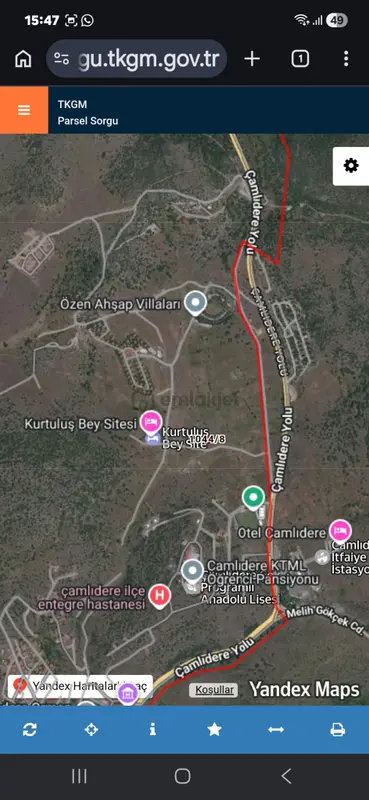Viewport: 369px width, 800px height.
Task: Go to the browser home page
Action: point(23,59)
